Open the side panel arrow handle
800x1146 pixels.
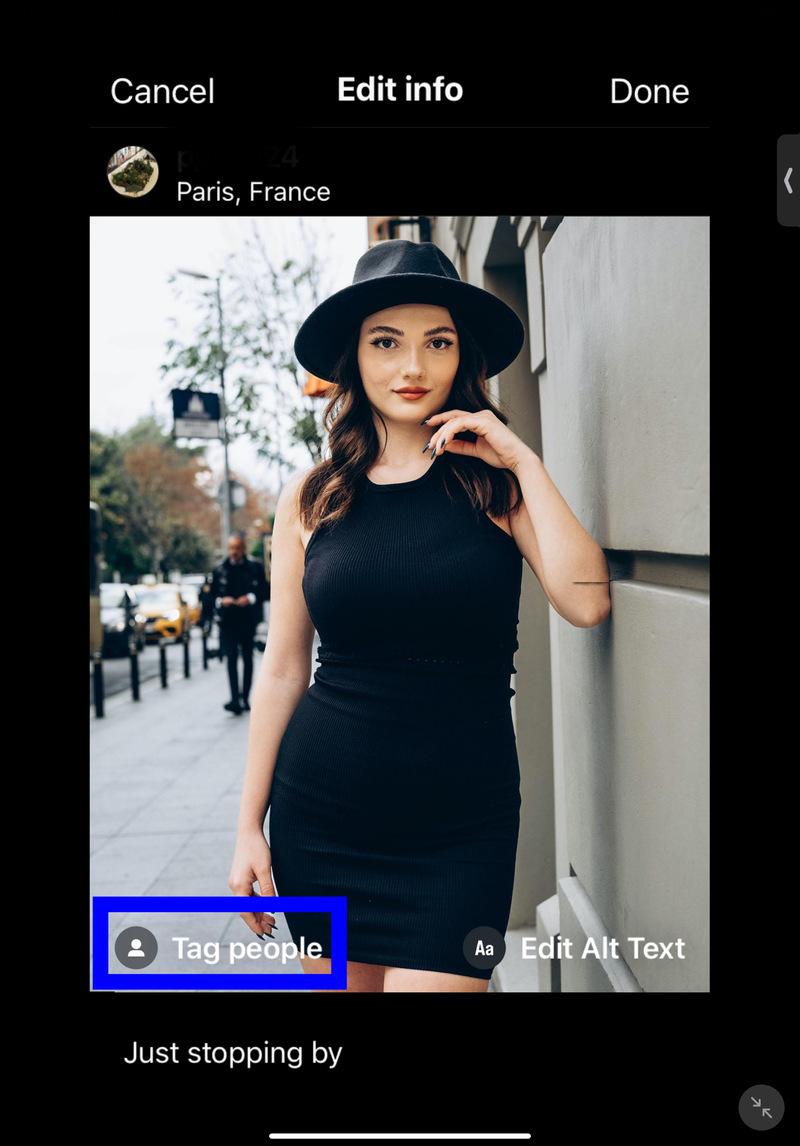(788, 181)
